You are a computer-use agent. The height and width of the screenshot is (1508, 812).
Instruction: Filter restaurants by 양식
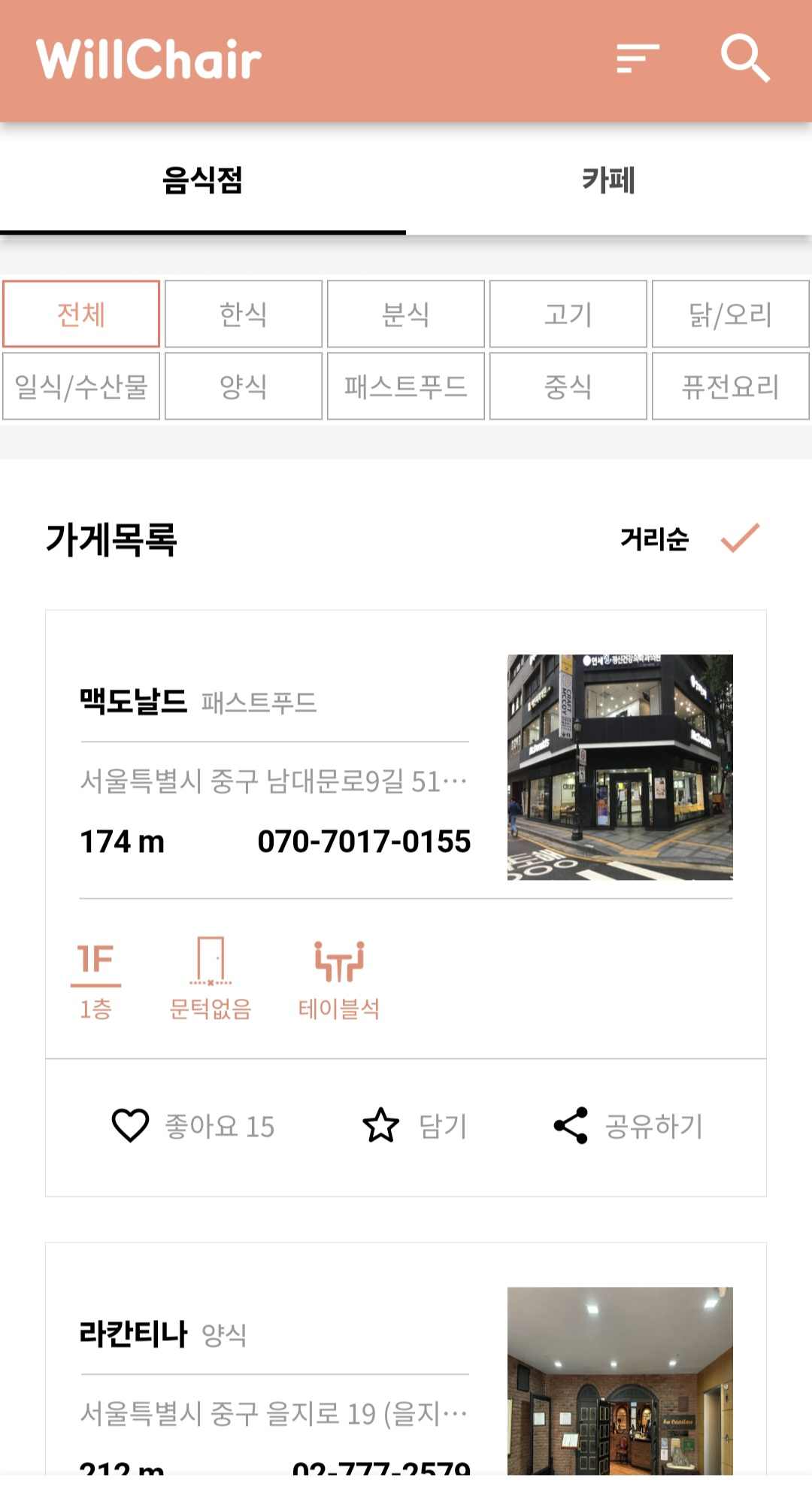click(244, 387)
